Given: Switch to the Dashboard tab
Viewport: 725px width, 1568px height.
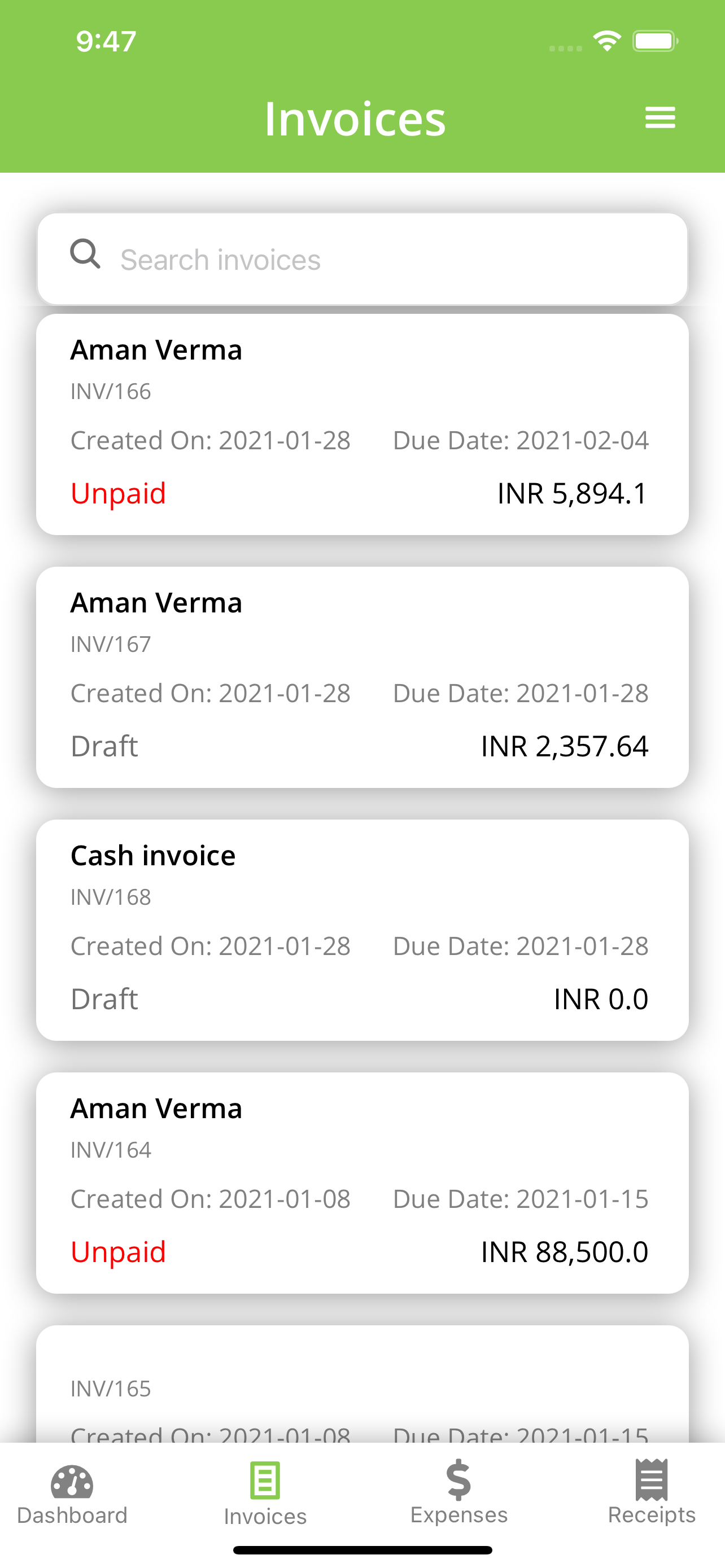Looking at the screenshot, I should point(72,1495).
